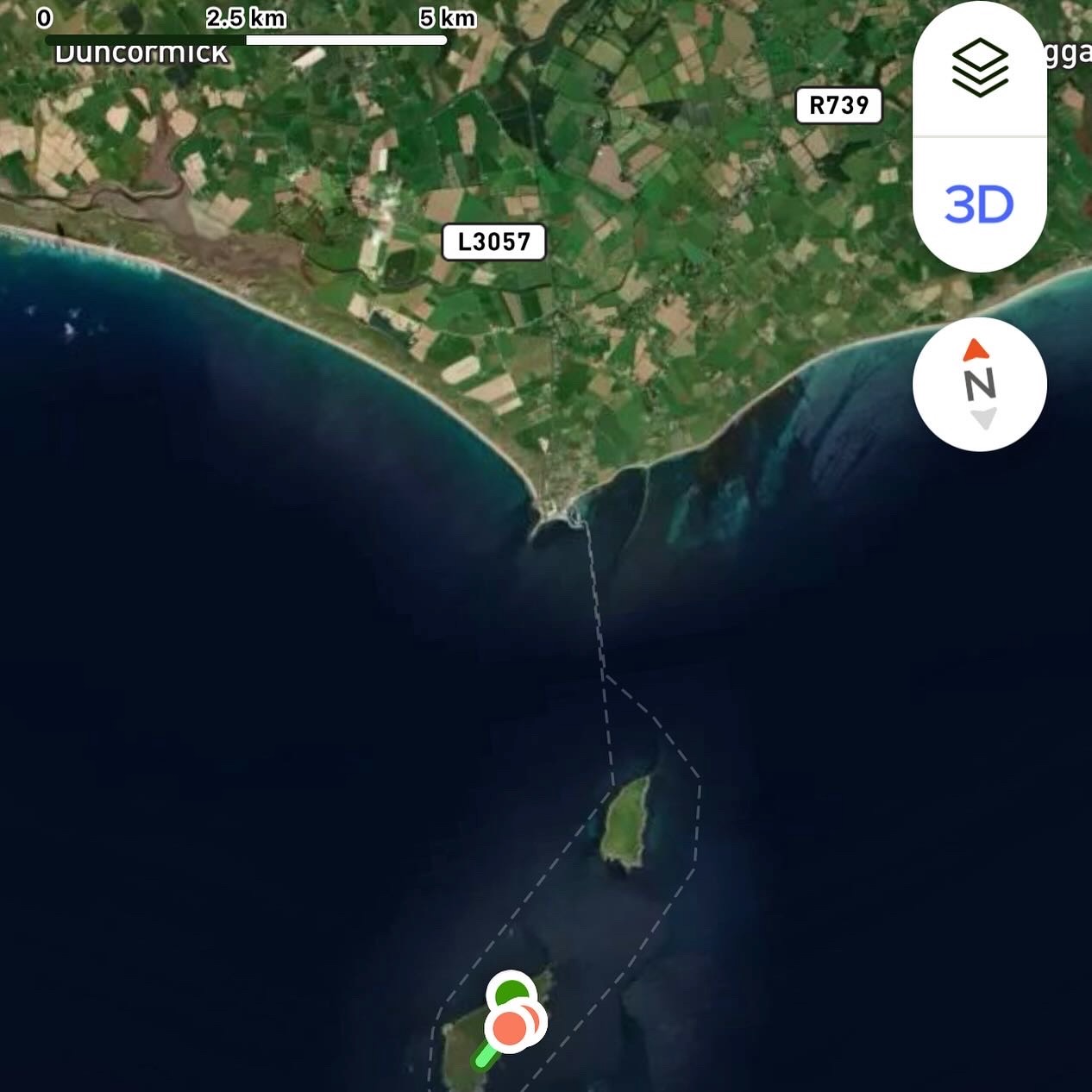
Task: Switch the map to 3D view
Action: [x=980, y=205]
